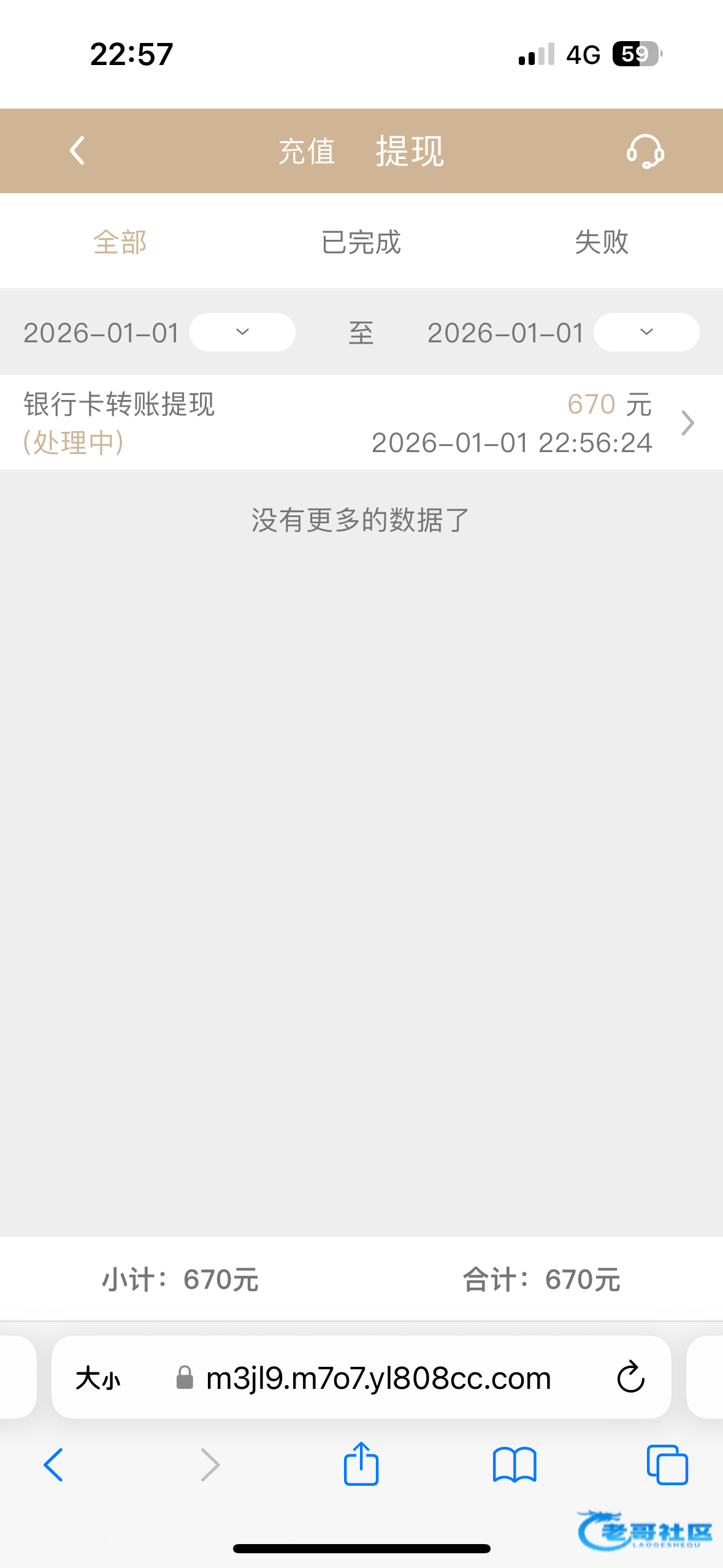This screenshot has height=1568, width=723.
Task: Tap the m3jl9.m7o7.yl808cc.com address field
Action: tap(378, 1378)
